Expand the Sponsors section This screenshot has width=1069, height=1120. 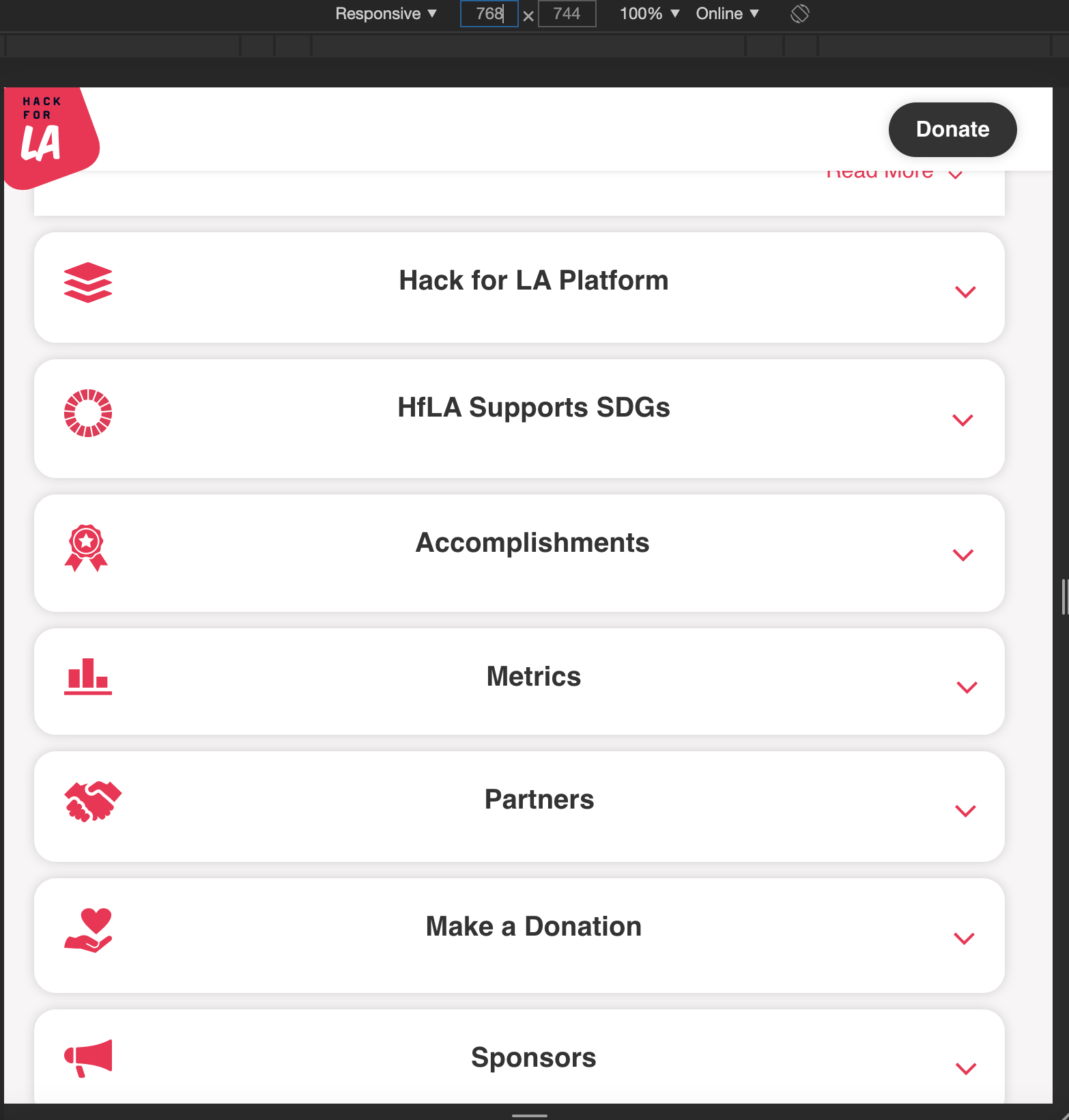965,1068
